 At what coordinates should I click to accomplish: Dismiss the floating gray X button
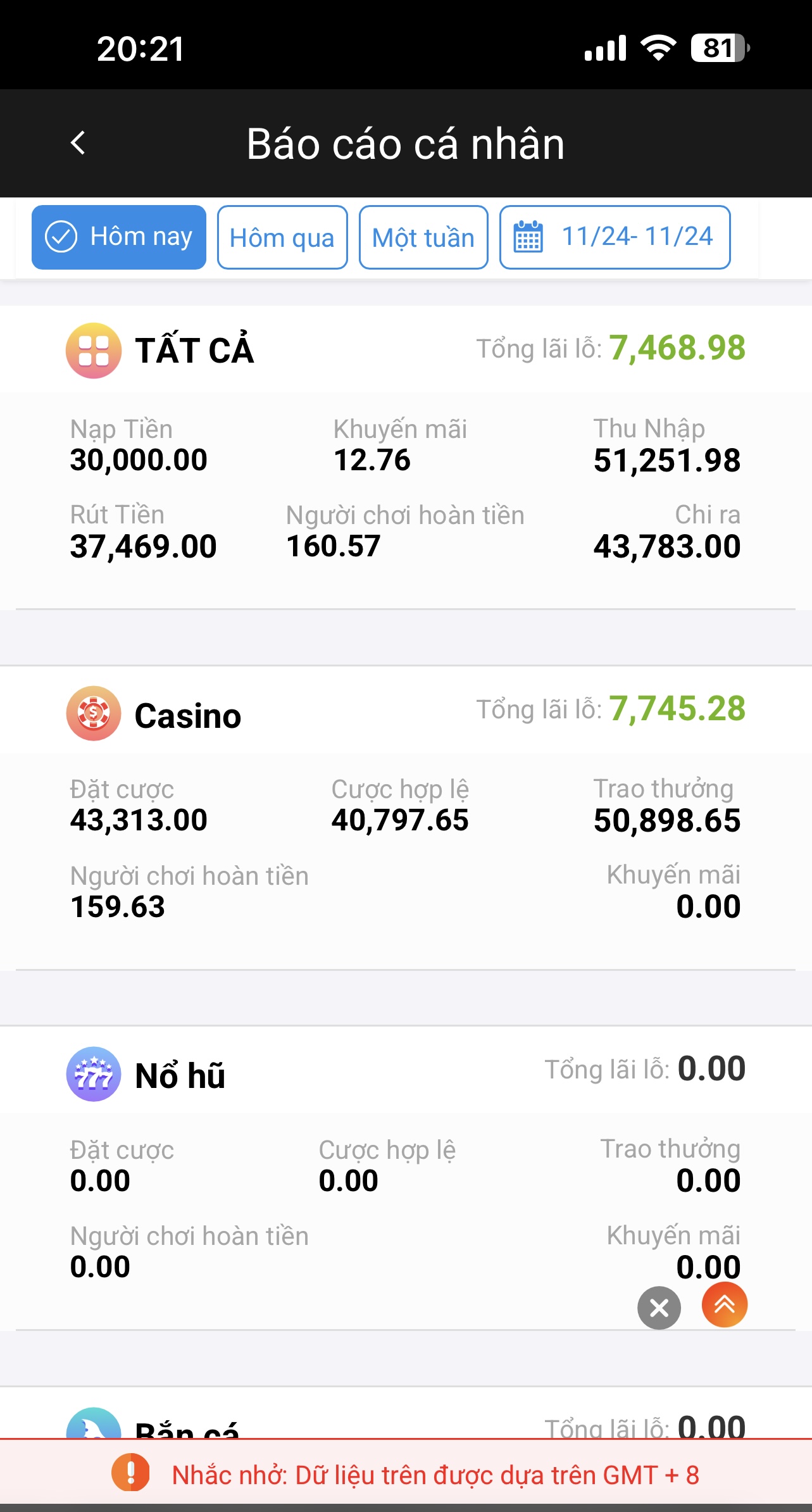659,1308
